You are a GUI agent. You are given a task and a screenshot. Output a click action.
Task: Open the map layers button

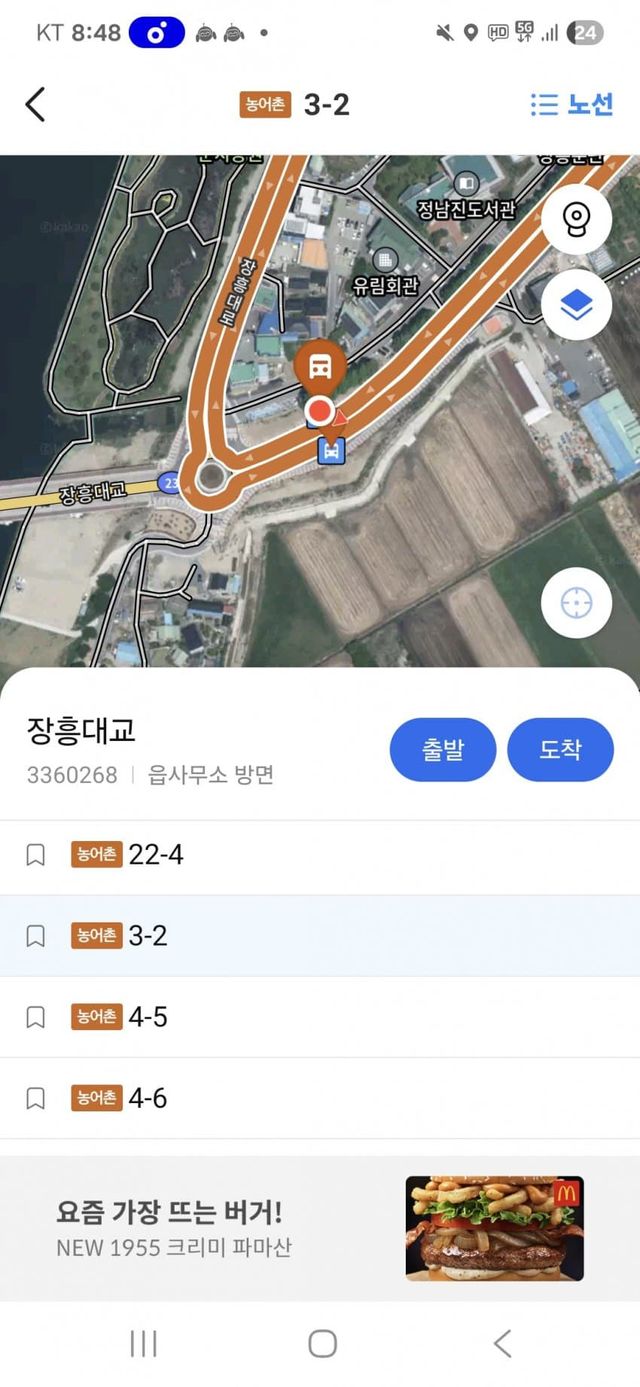[x=576, y=304]
